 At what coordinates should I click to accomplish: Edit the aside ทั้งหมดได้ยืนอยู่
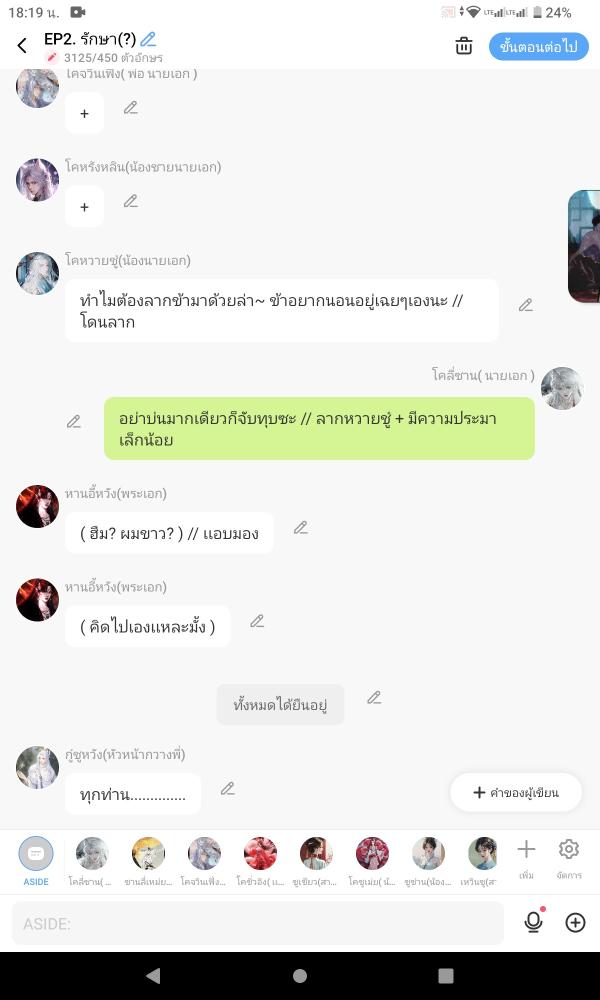point(374,697)
